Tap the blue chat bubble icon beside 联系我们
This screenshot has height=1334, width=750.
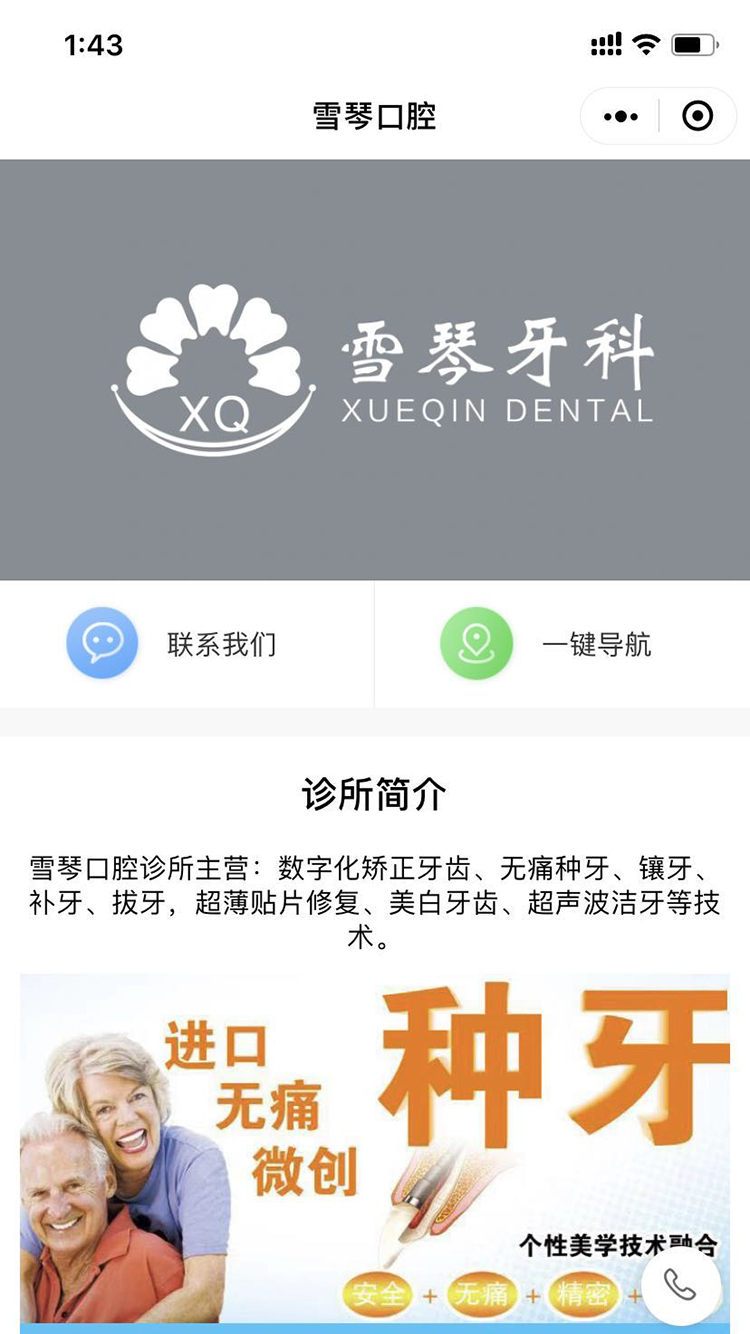coord(102,643)
